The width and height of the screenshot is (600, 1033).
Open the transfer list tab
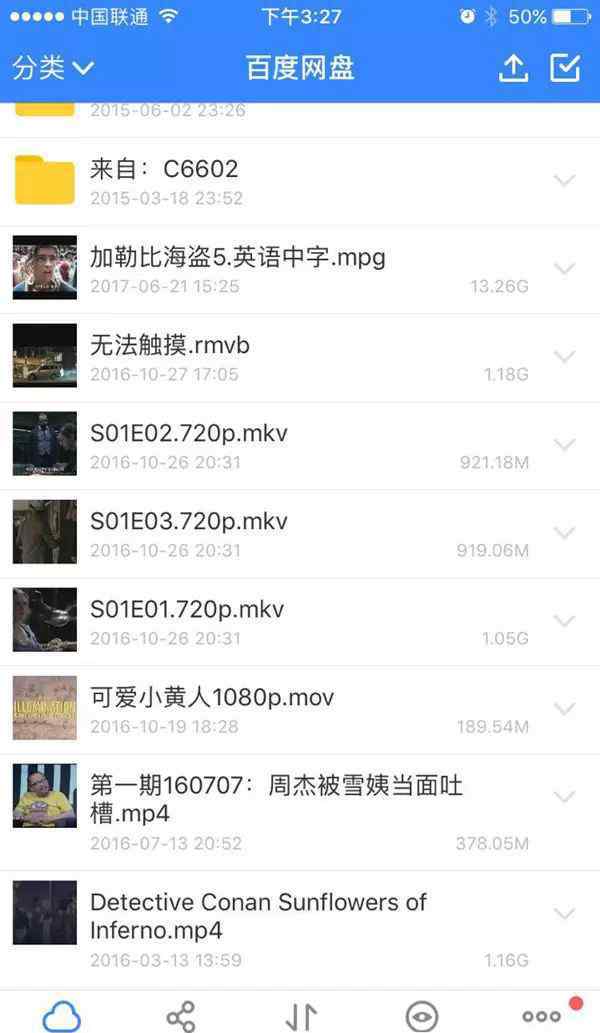(x=301, y=1016)
